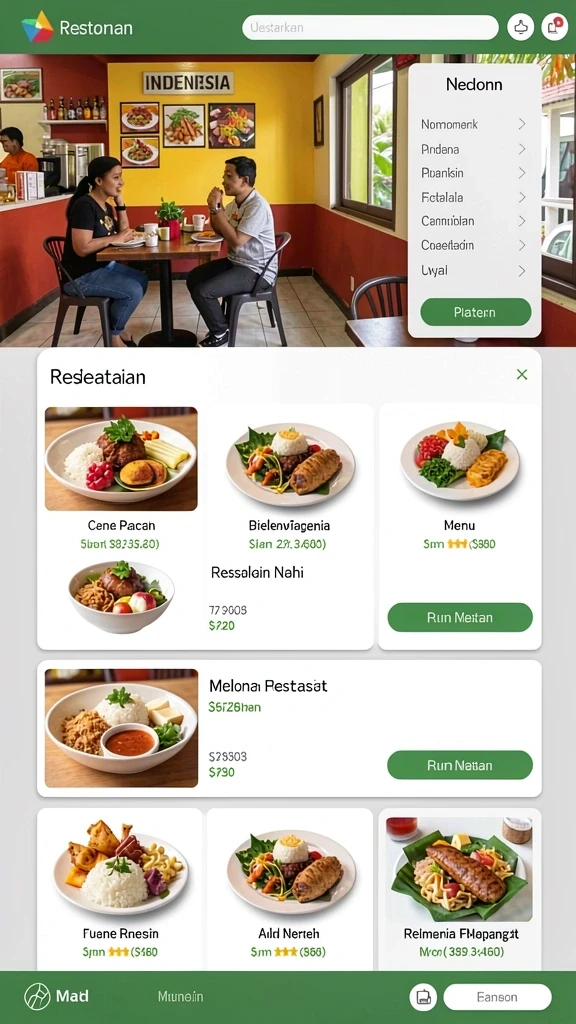The image size is (576, 1024).
Task: Switch to the Muınein tab
Action: (180, 997)
